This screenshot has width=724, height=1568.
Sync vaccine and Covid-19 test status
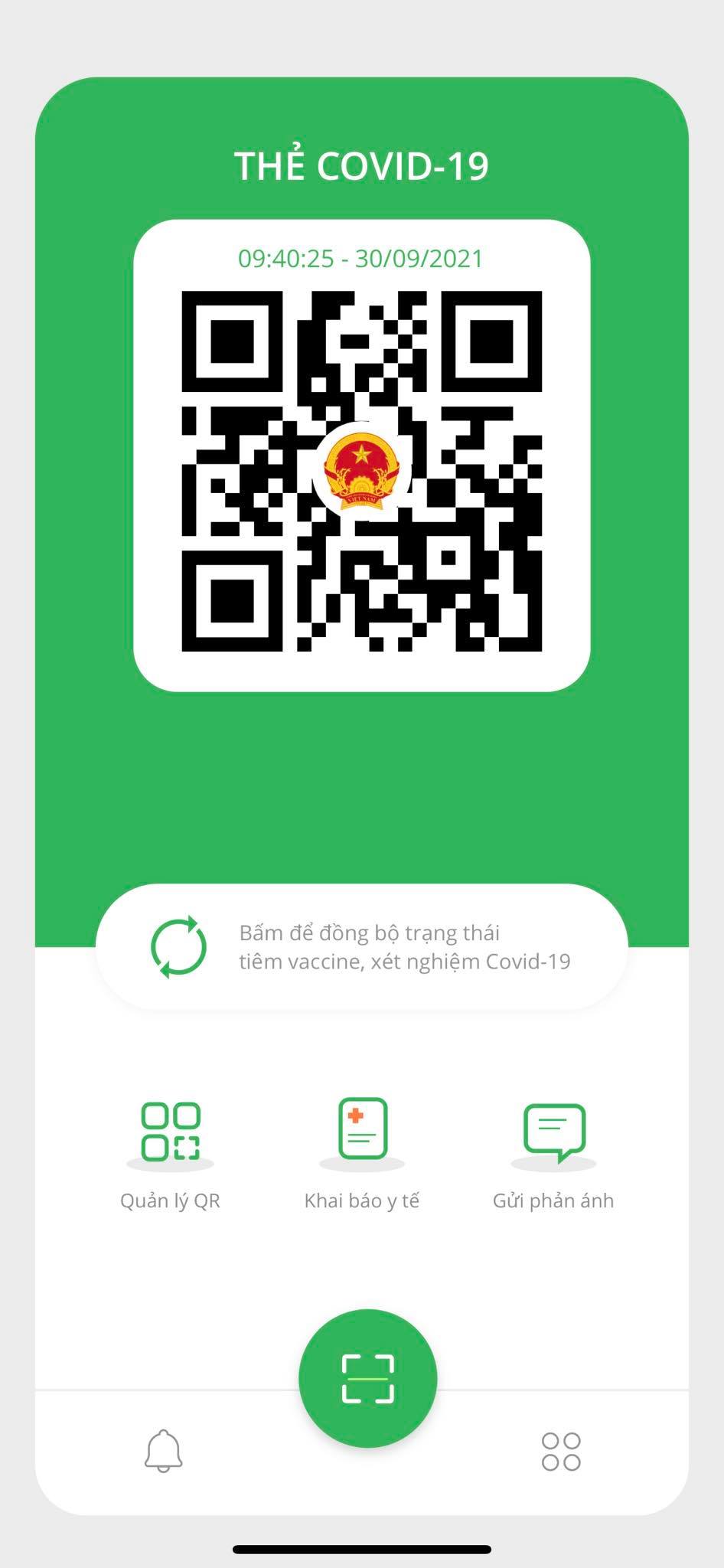[361, 947]
